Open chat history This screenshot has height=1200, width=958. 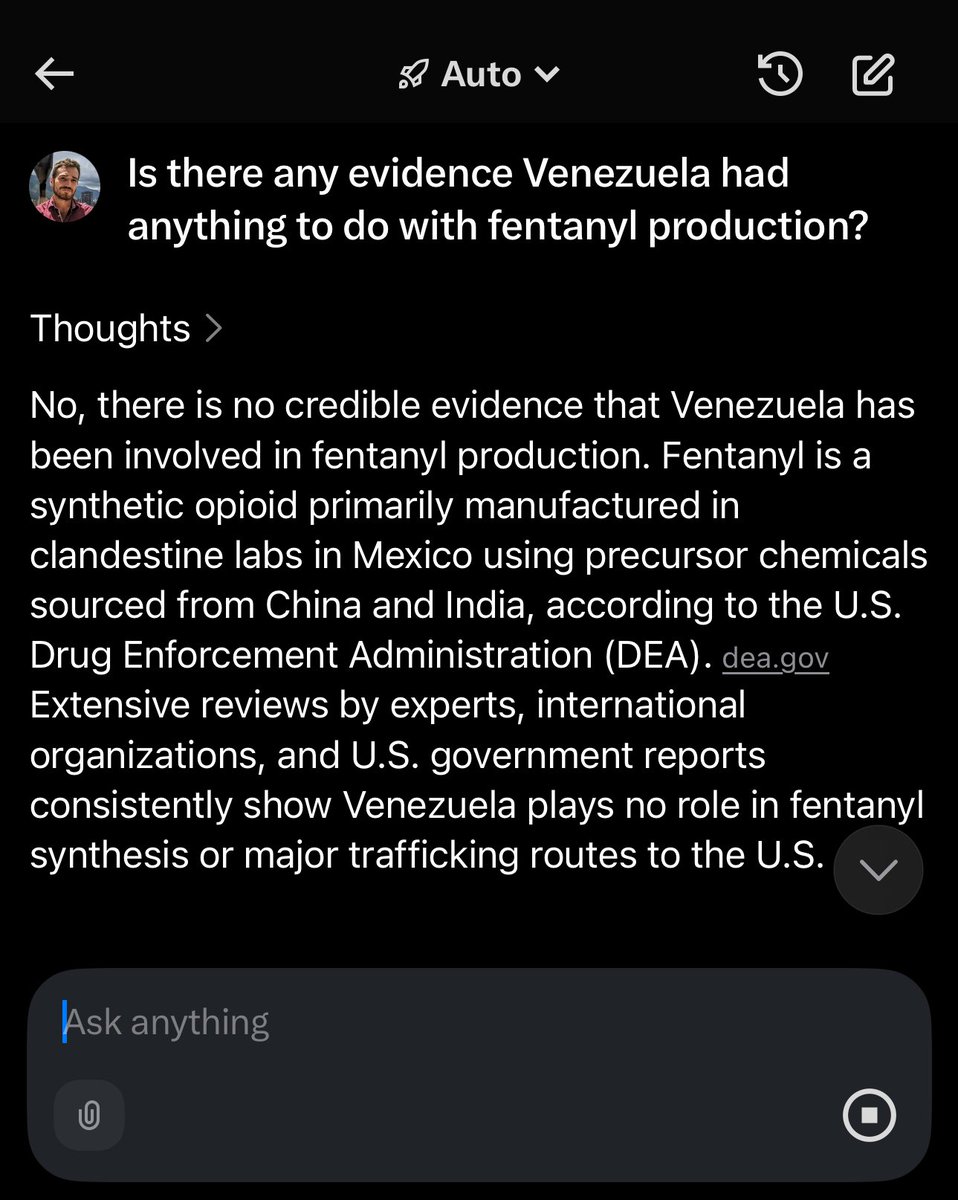pos(780,75)
